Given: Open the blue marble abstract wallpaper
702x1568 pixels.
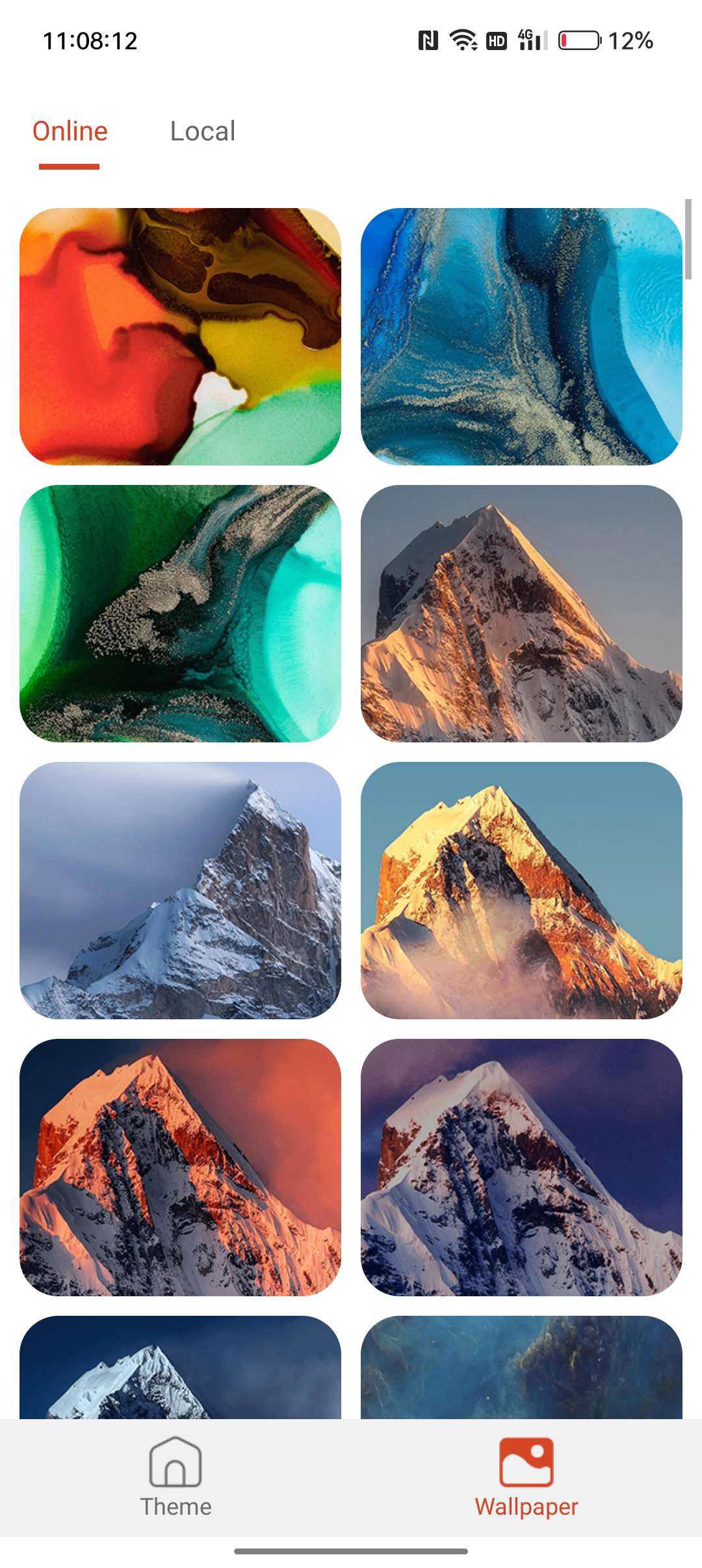Looking at the screenshot, I should coord(521,336).
